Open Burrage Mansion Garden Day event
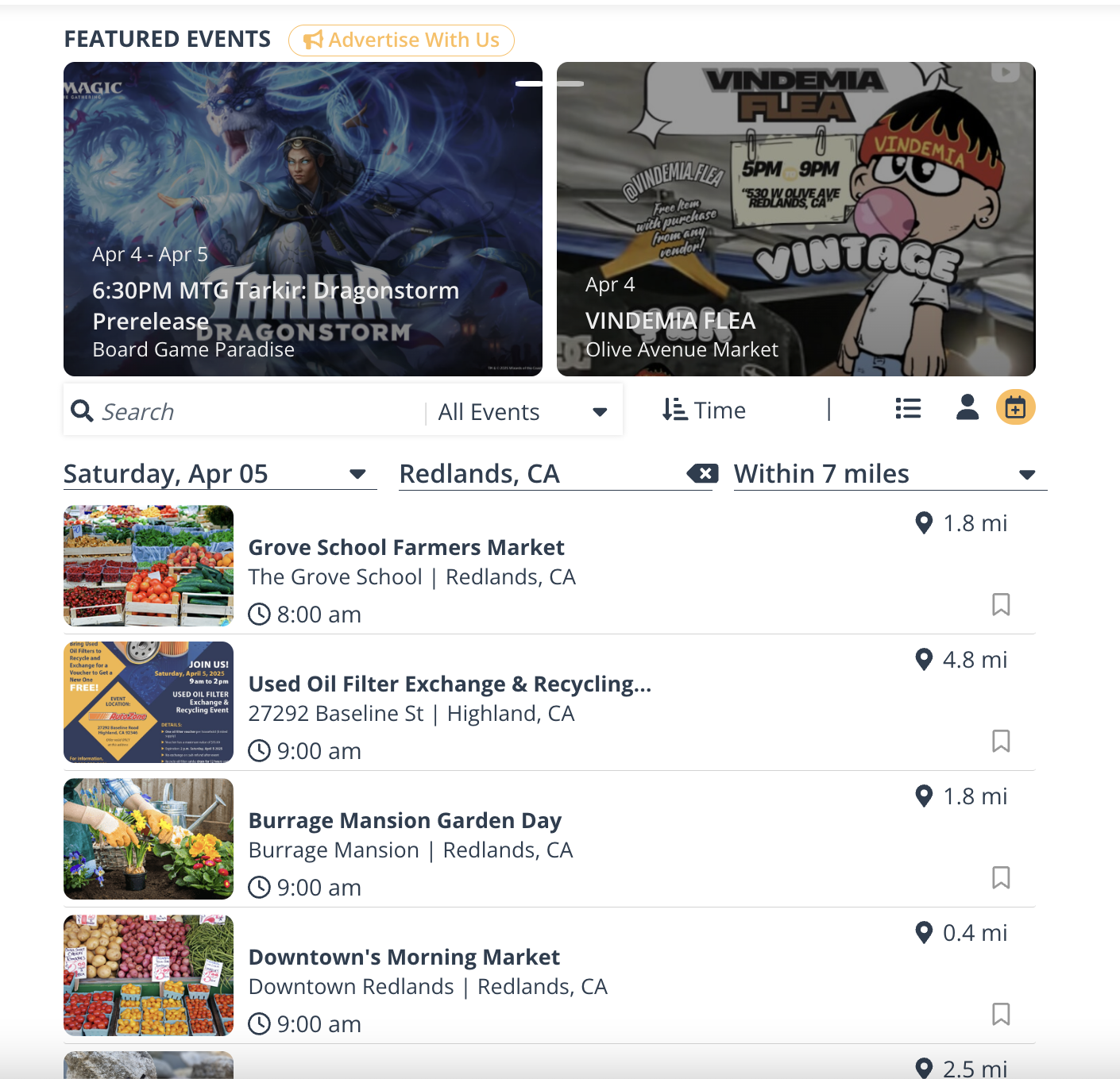Screen dimensions: 1120x1079 404,821
